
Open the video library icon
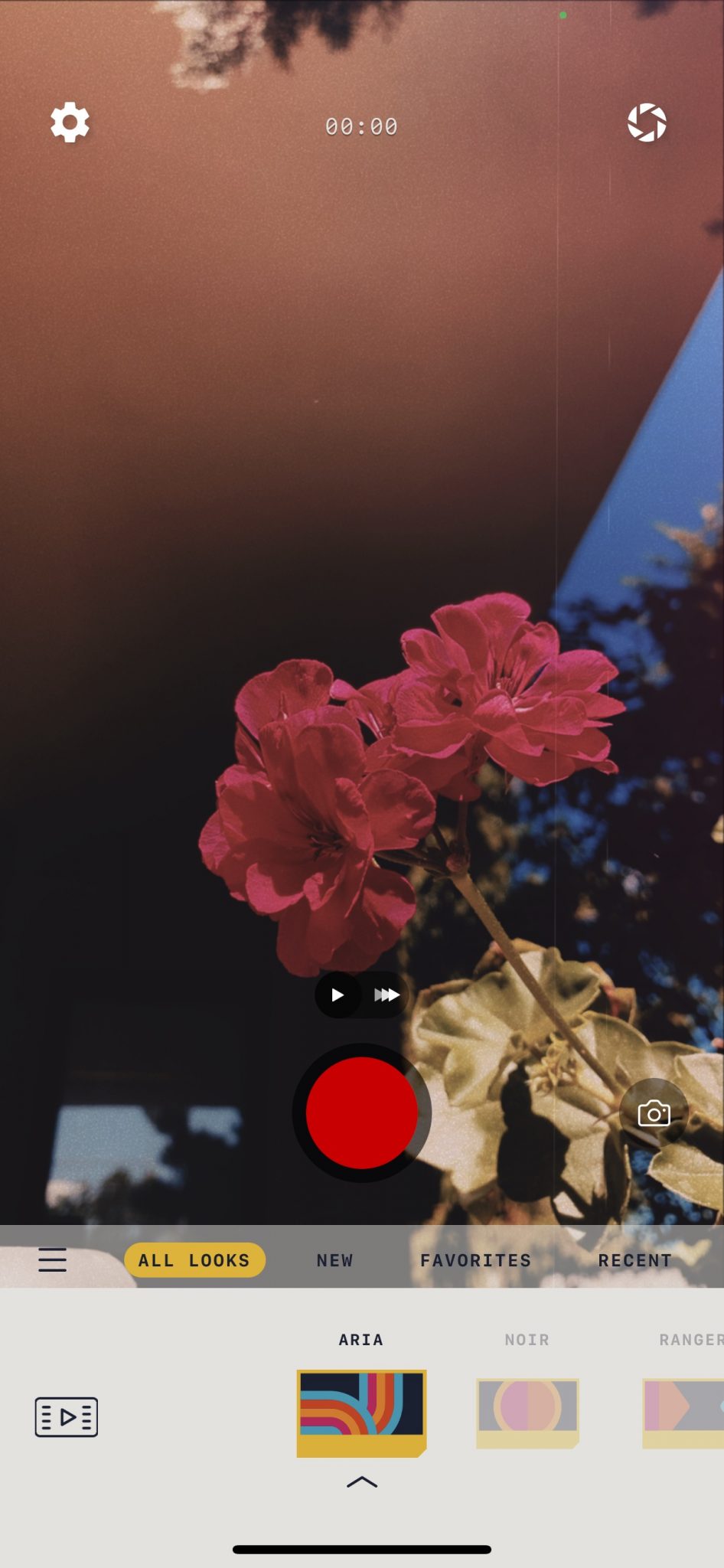pyautogui.click(x=67, y=1416)
